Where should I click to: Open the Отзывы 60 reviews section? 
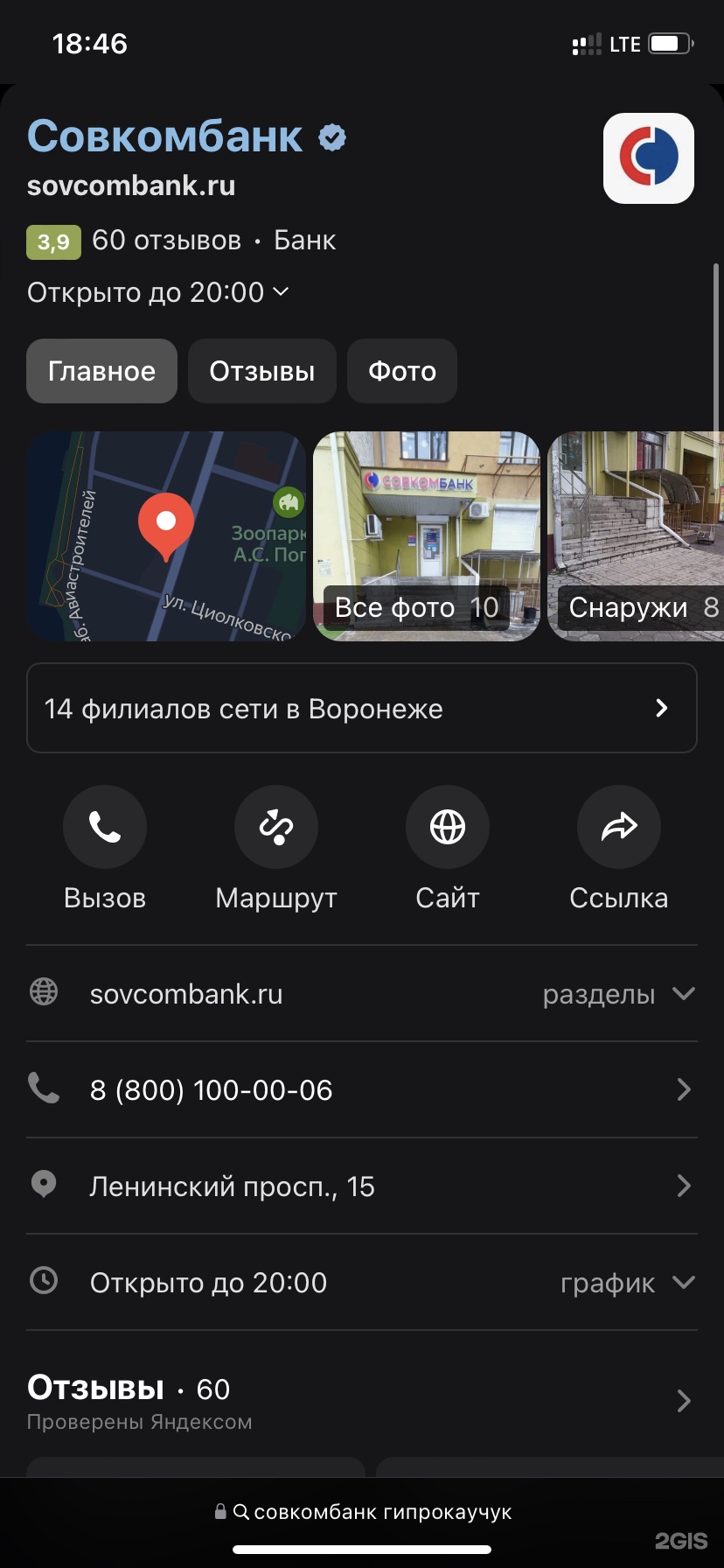point(361,1401)
